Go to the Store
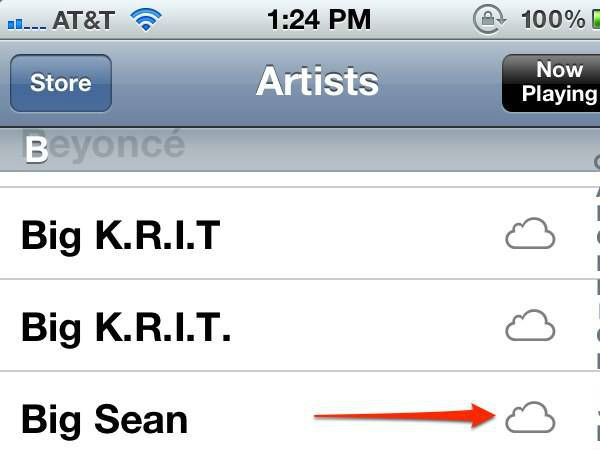This screenshot has height=450, width=600. tap(60, 83)
